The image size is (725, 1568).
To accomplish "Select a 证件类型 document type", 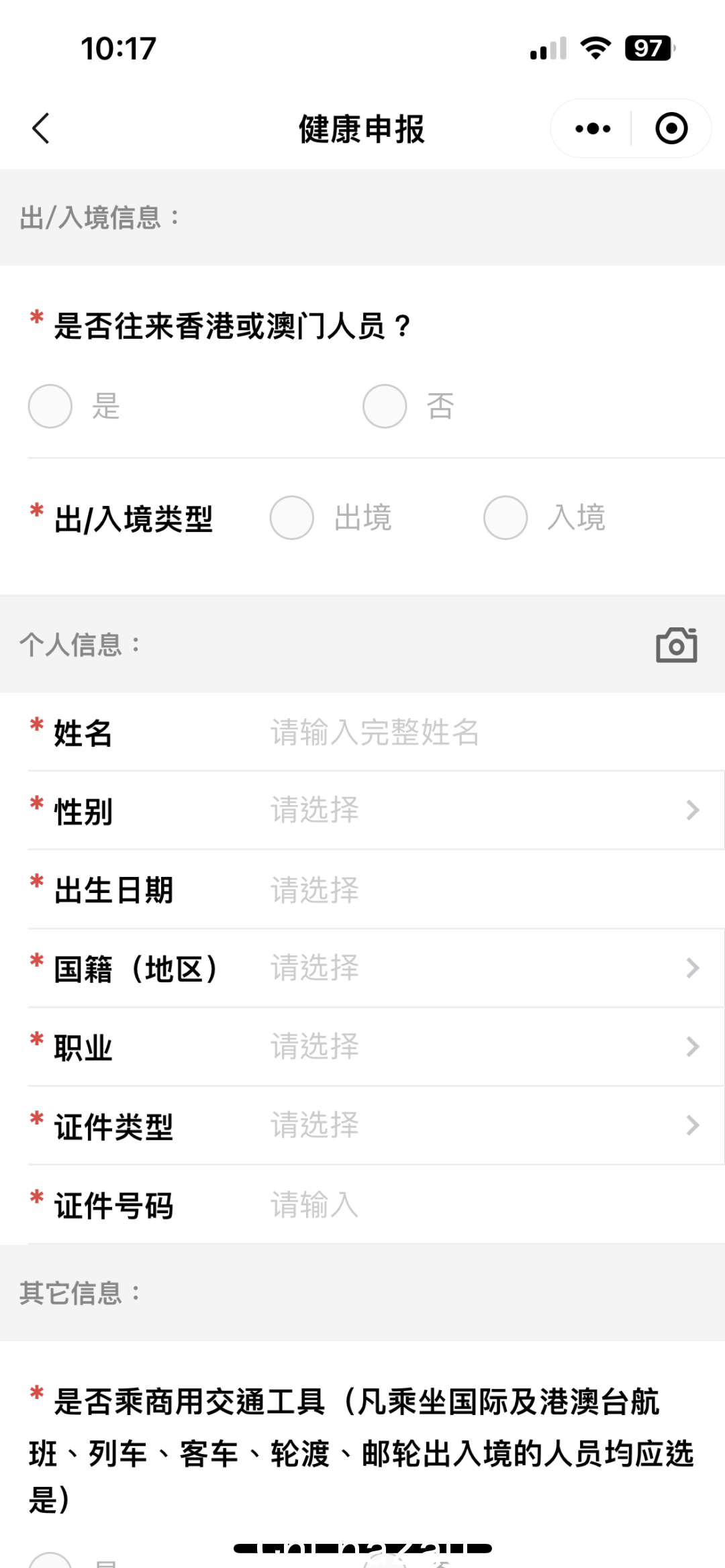I will (x=377, y=1125).
